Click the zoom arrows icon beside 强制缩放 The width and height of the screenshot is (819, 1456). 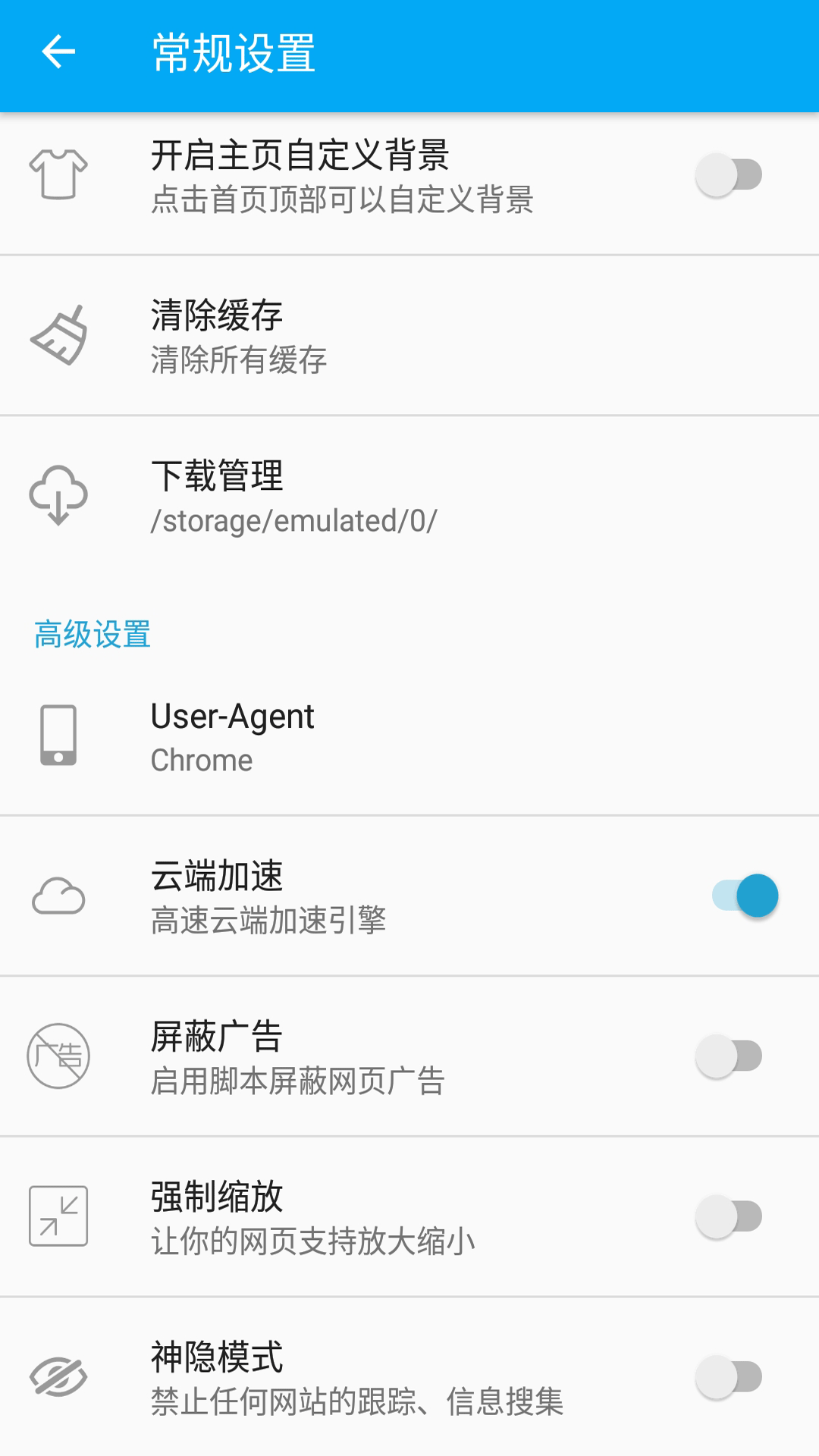coord(58,1216)
